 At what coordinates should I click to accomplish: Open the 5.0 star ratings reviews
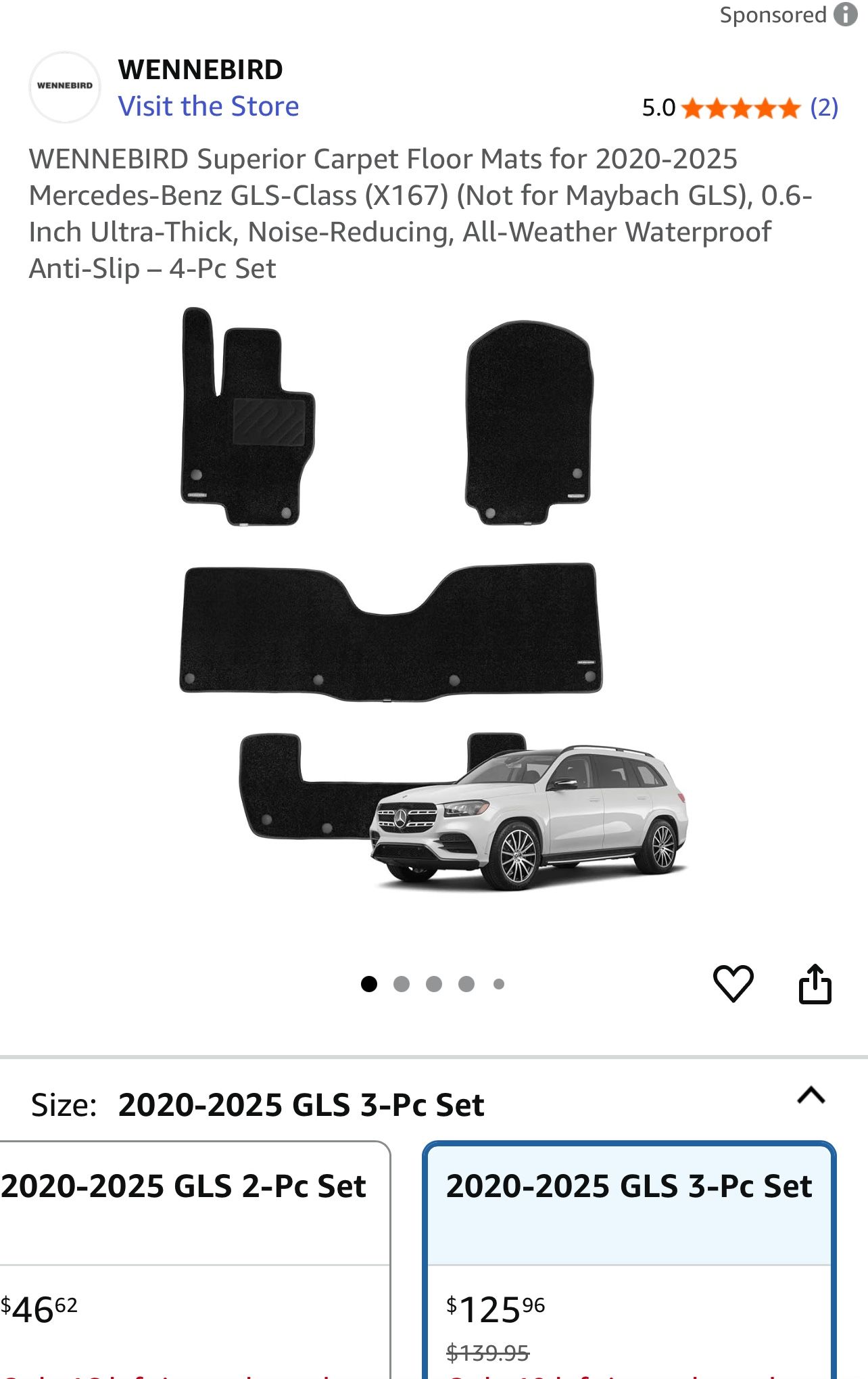click(x=740, y=108)
